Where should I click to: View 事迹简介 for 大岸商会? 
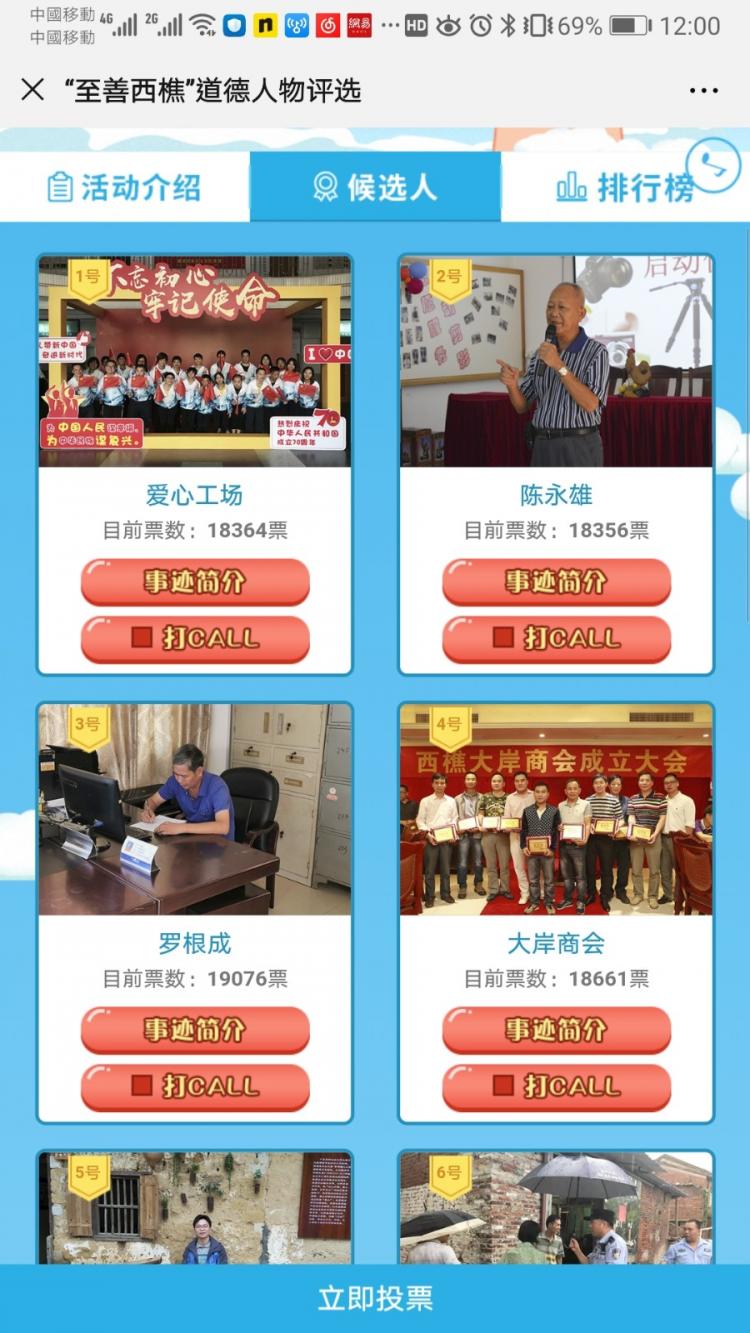(x=556, y=1030)
